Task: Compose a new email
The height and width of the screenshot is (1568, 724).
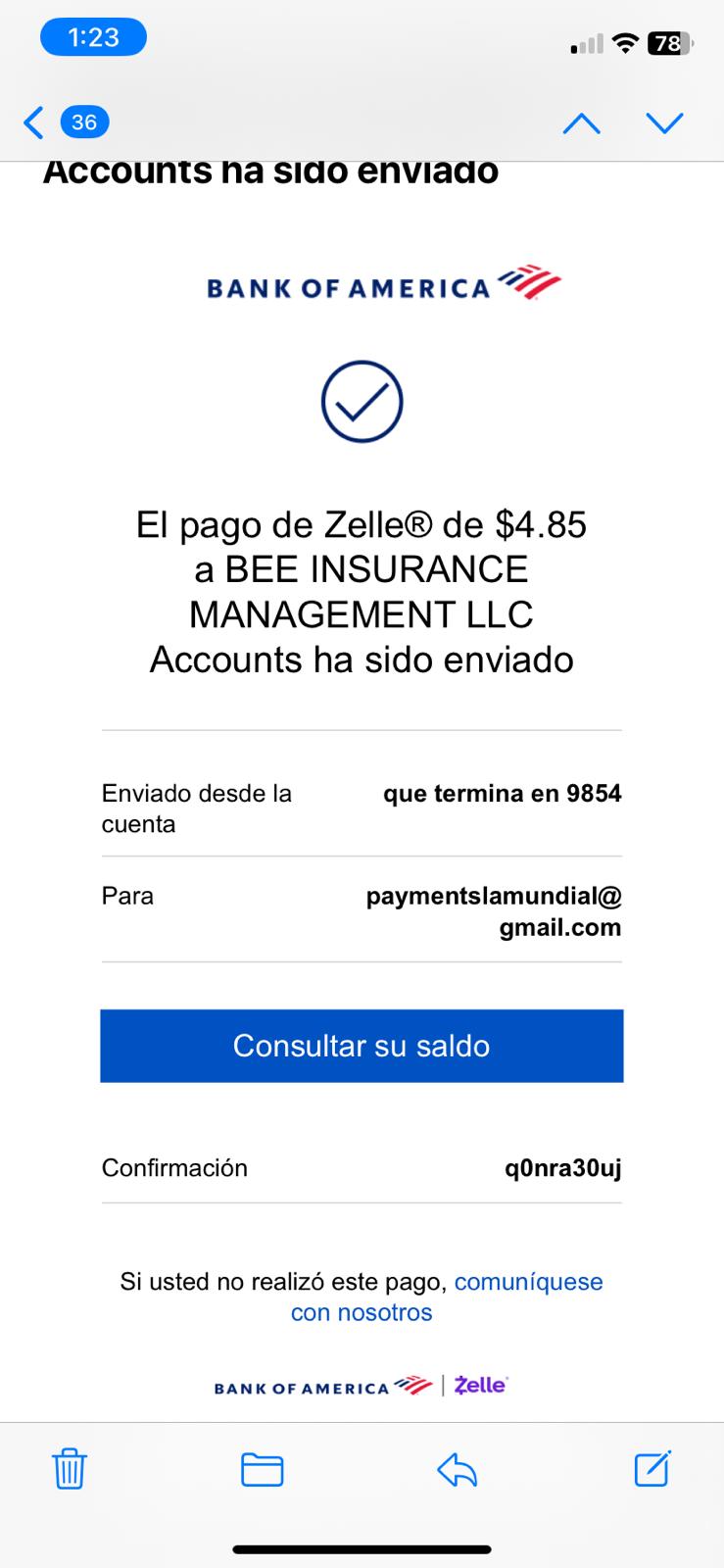Action: (x=652, y=1469)
